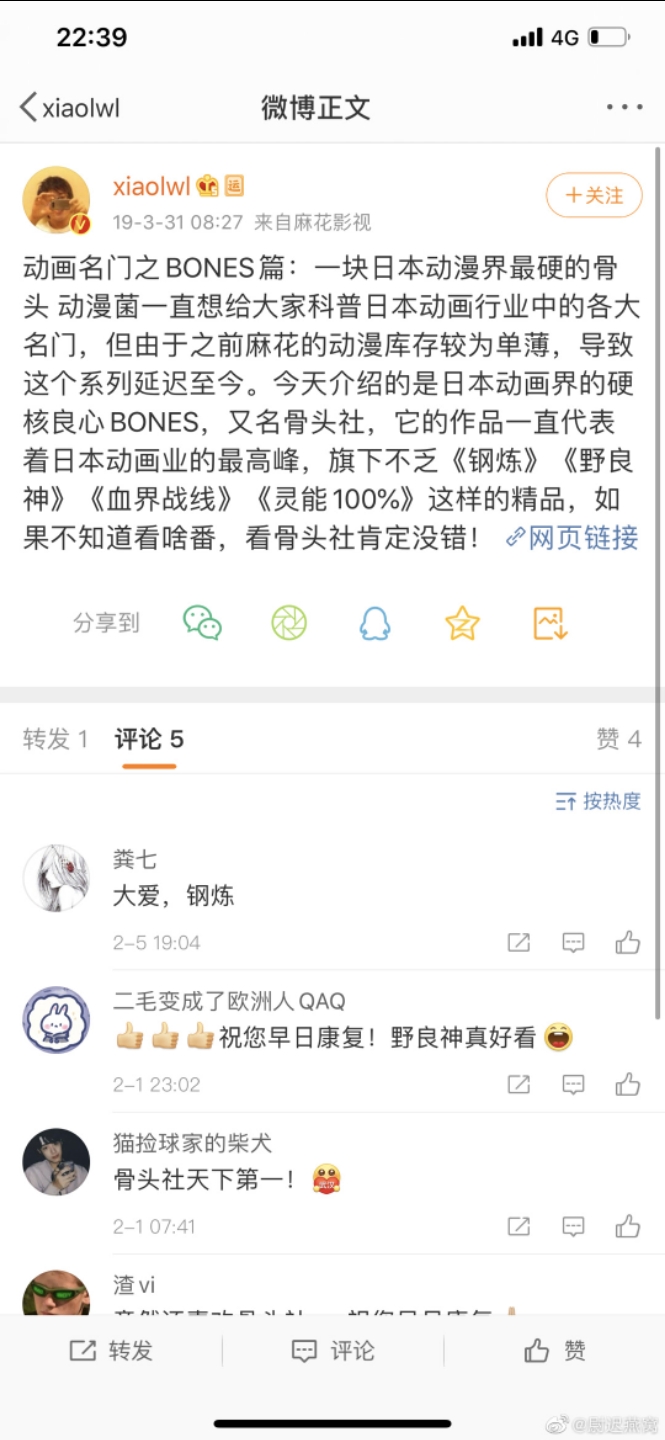Open 来自麻花影视 source link

pyautogui.click(x=312, y=221)
